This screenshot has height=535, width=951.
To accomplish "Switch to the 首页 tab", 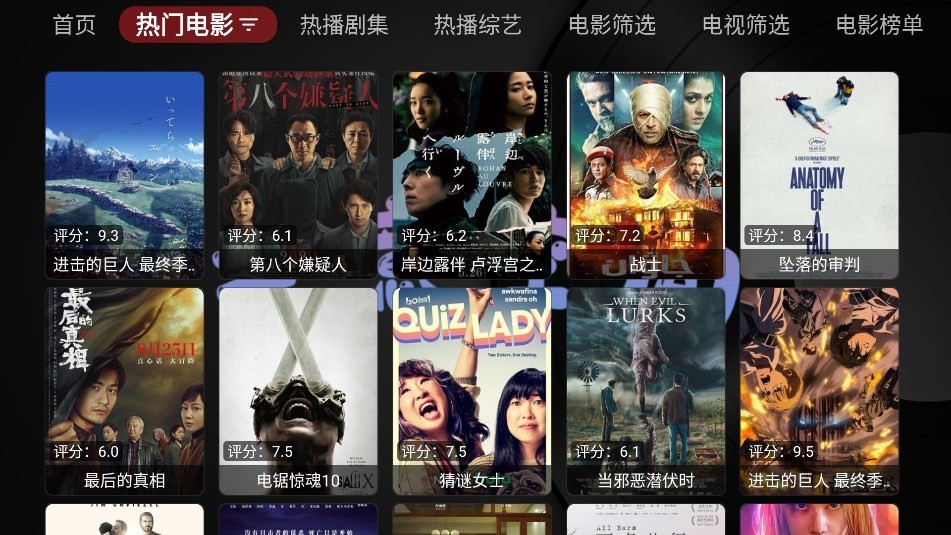I will tap(74, 25).
